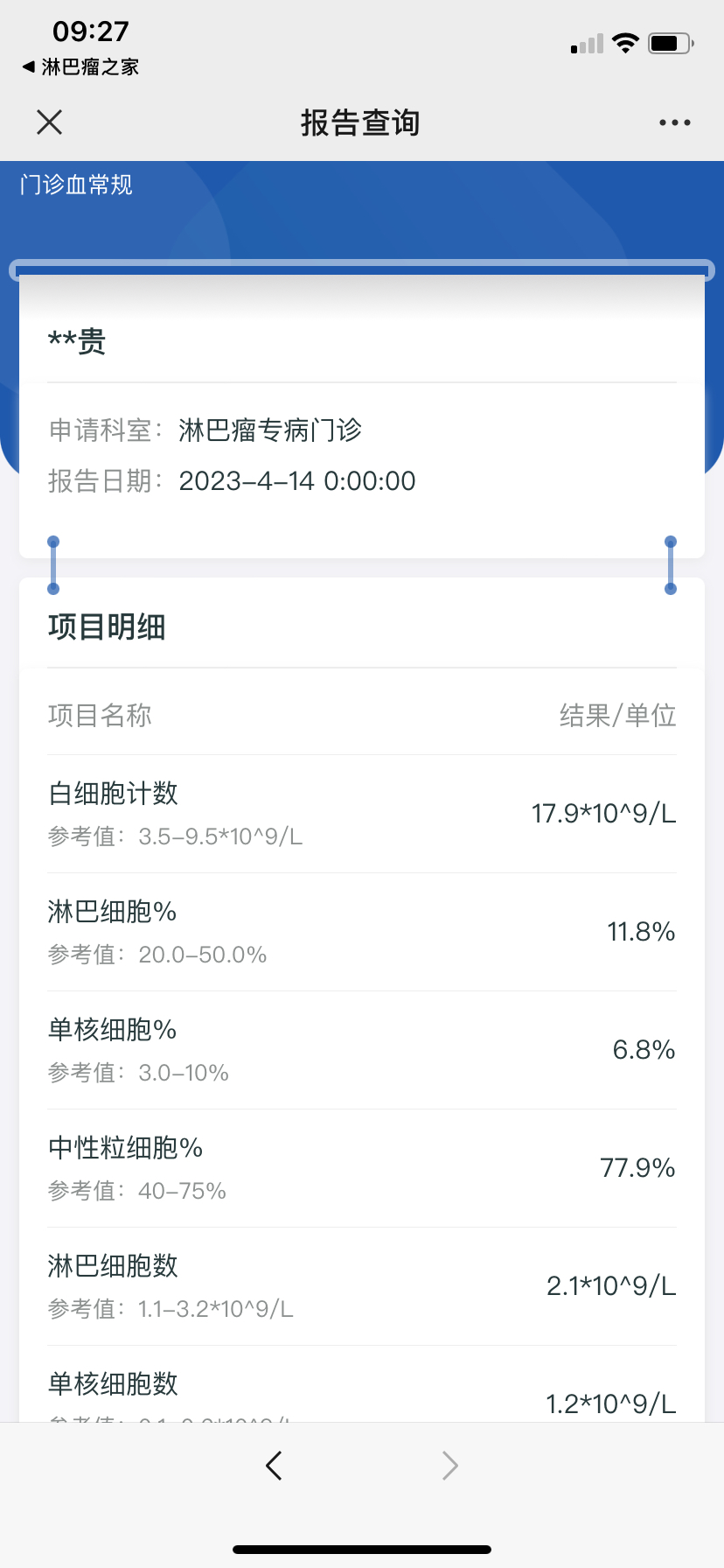This screenshot has height=1568, width=724.
Task: Go back to the previous web page
Action: [x=274, y=1465]
